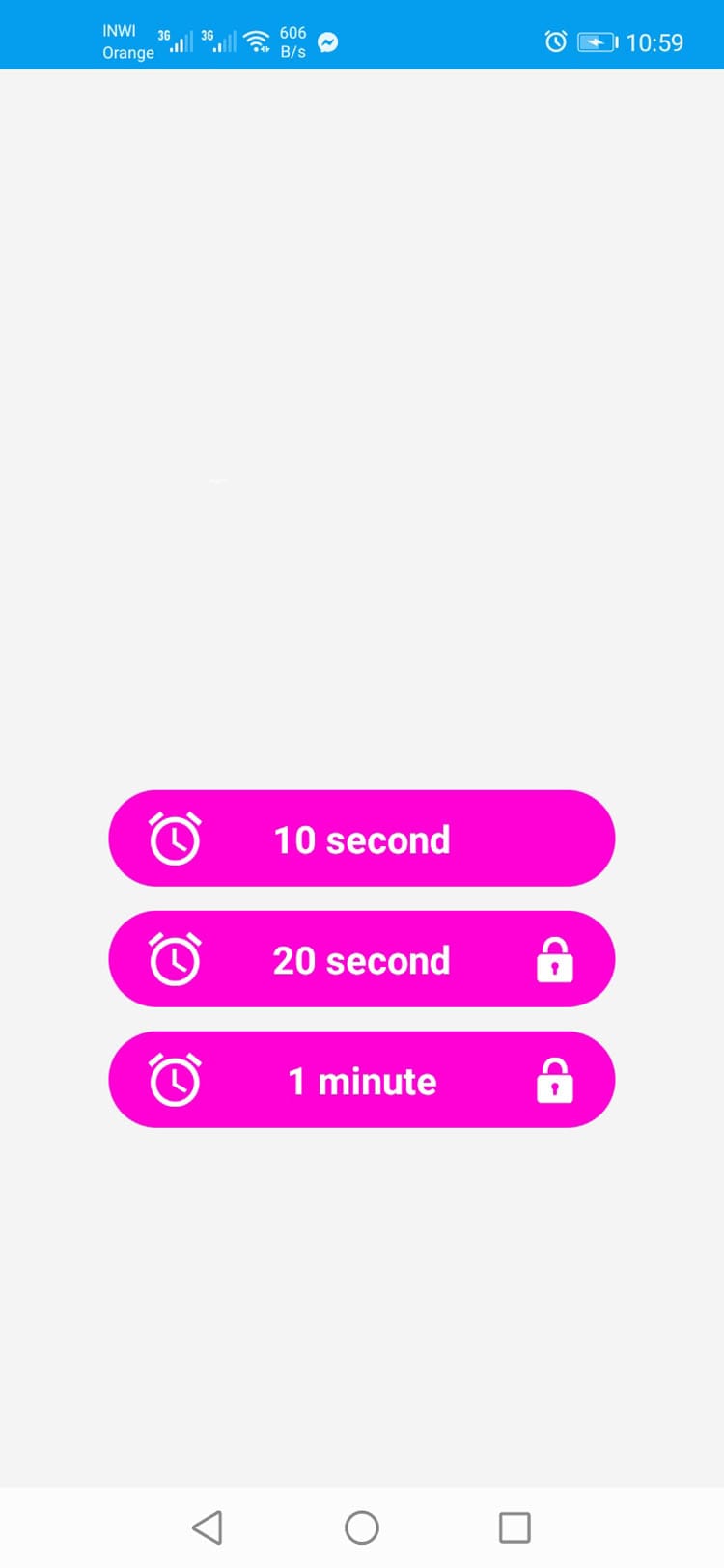The width and height of the screenshot is (724, 1568).
Task: Tap the home circle button
Action: coord(362,1527)
